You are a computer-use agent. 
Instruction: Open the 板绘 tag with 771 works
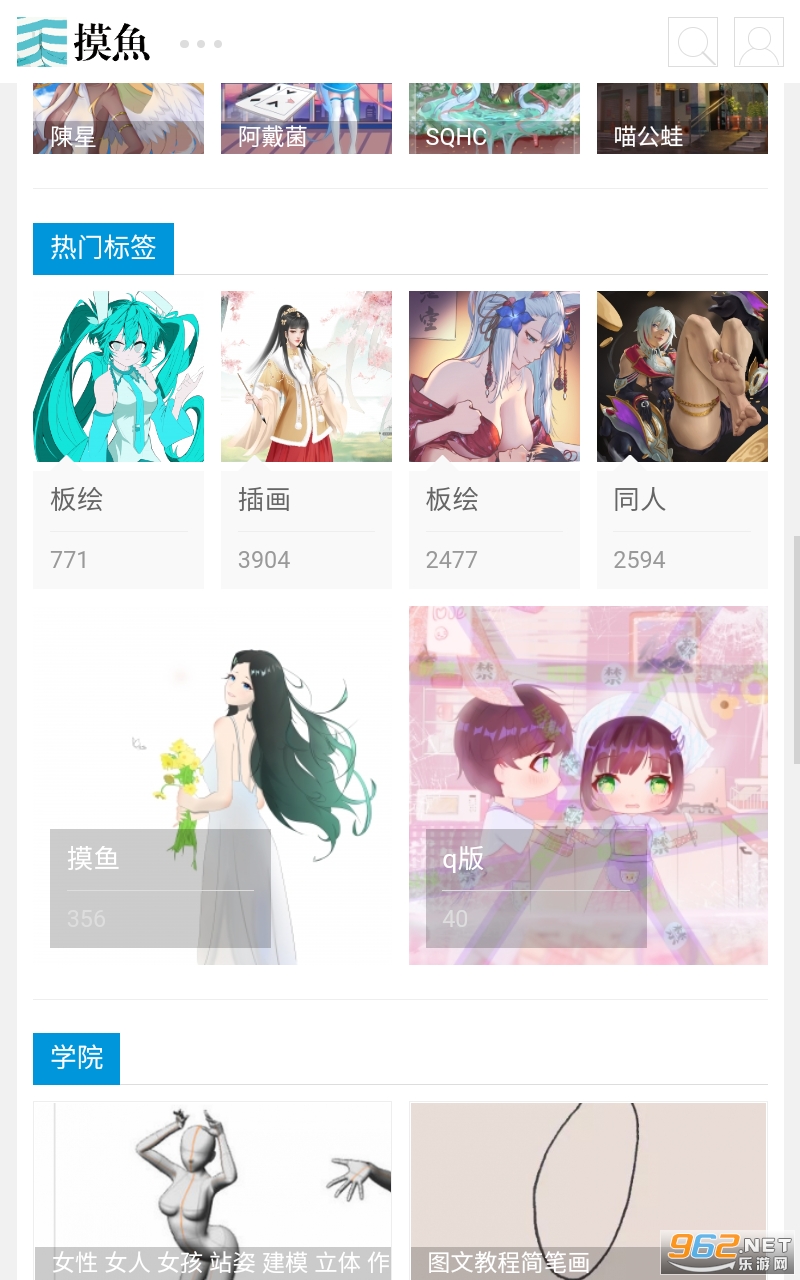click(x=118, y=440)
